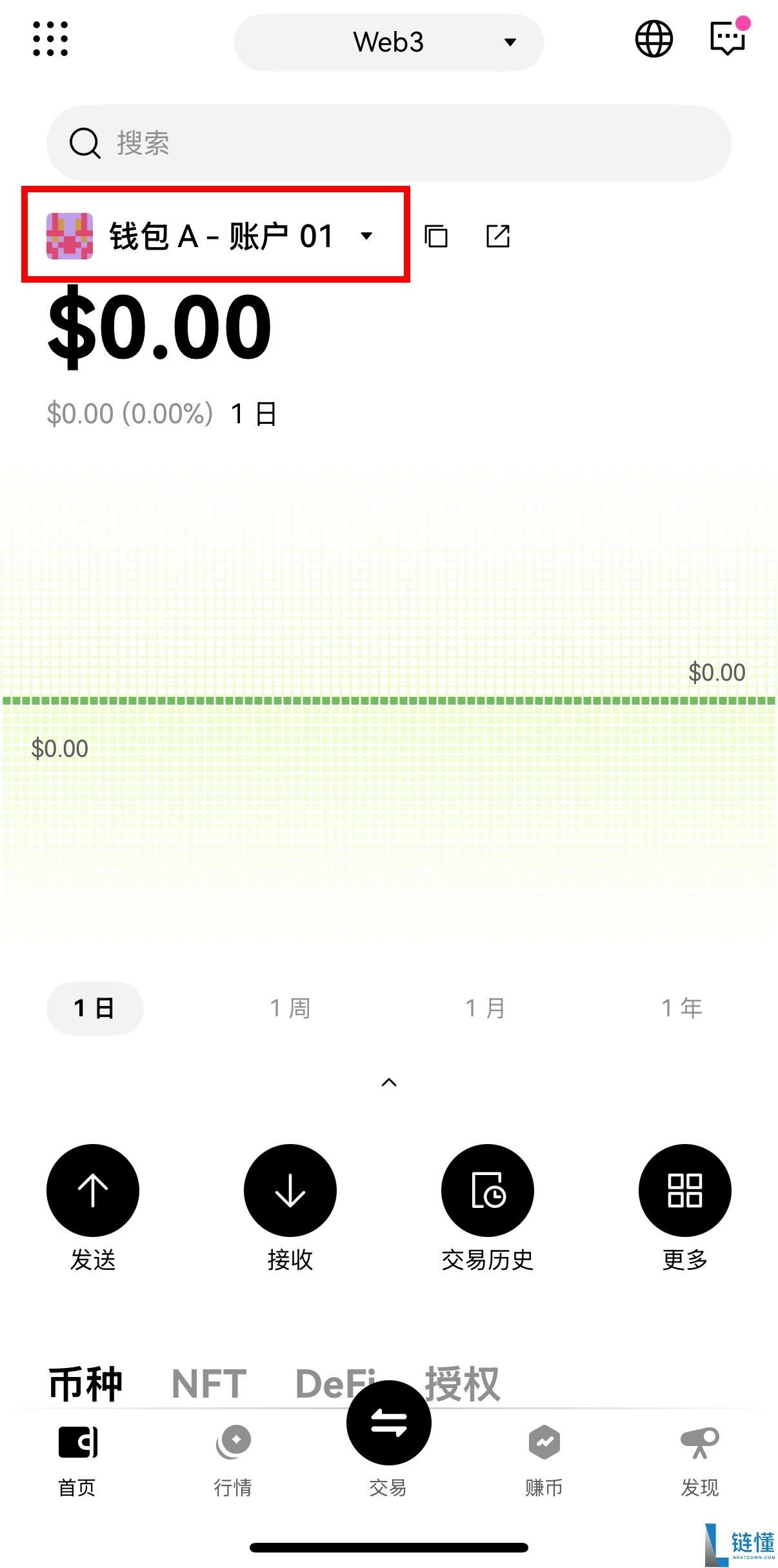
Task: Open the 更多 more options
Action: tap(685, 1191)
